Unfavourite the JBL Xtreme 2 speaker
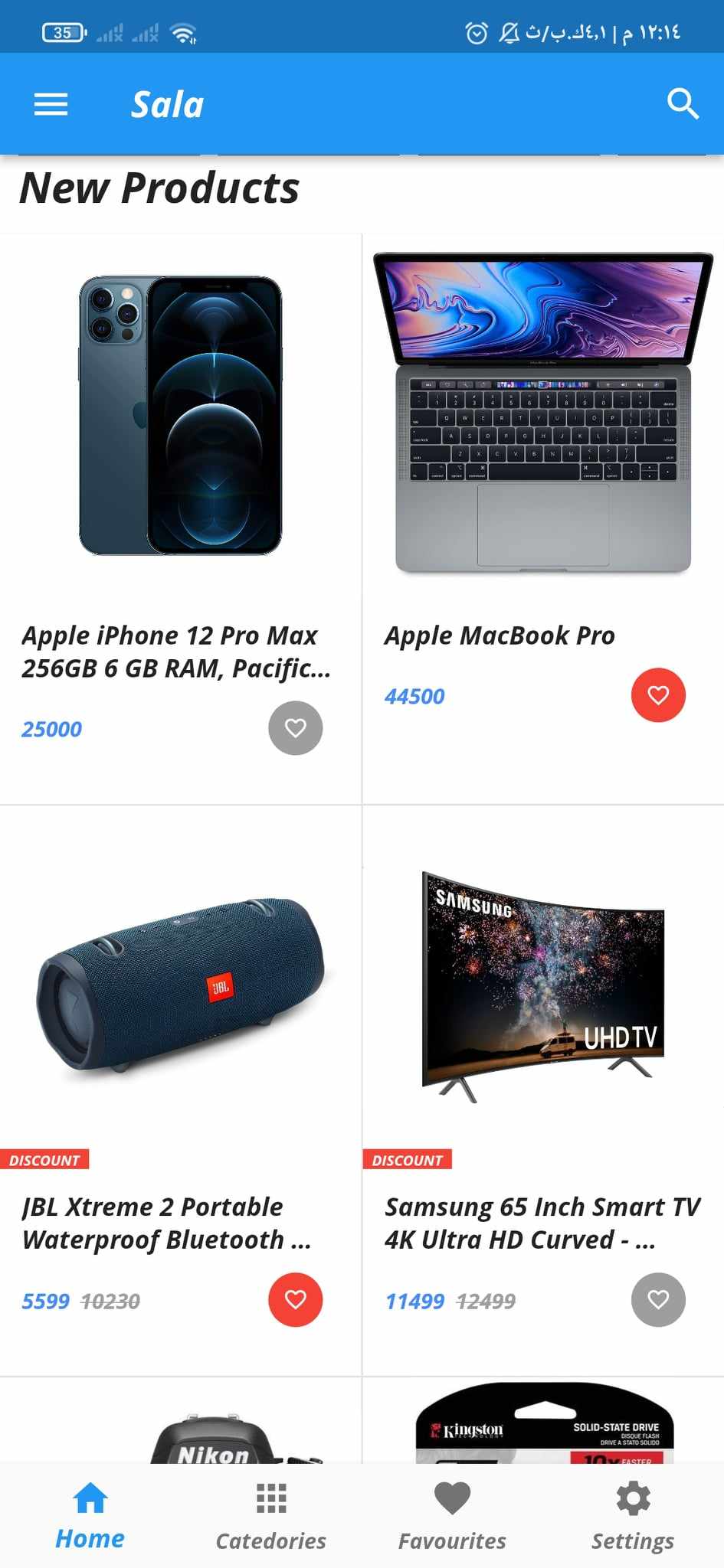The height and width of the screenshot is (1568, 724). [x=295, y=1299]
